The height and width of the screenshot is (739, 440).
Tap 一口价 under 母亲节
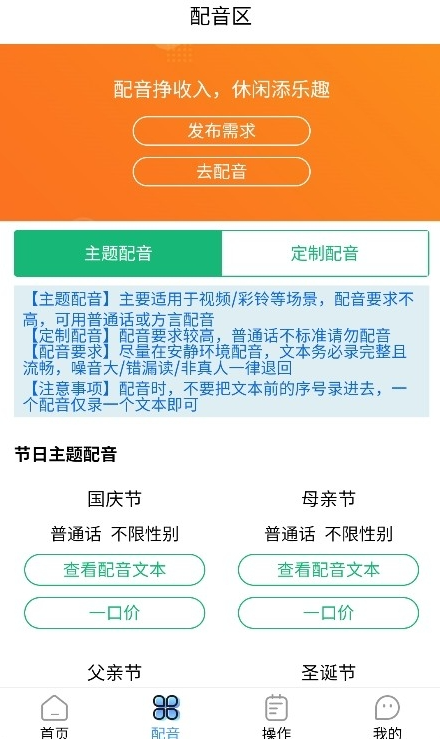(x=328, y=613)
